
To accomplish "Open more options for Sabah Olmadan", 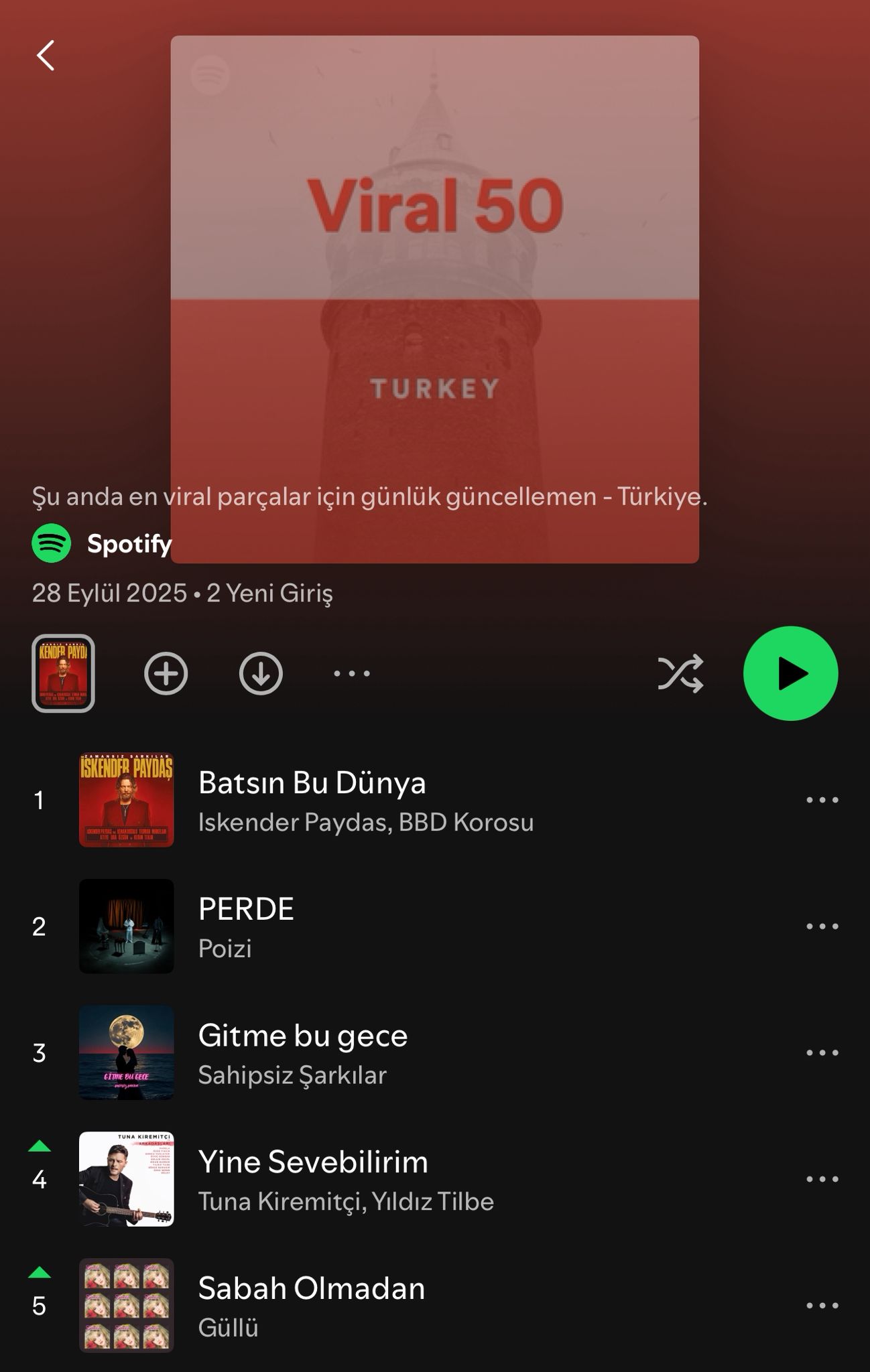I will (x=822, y=1306).
